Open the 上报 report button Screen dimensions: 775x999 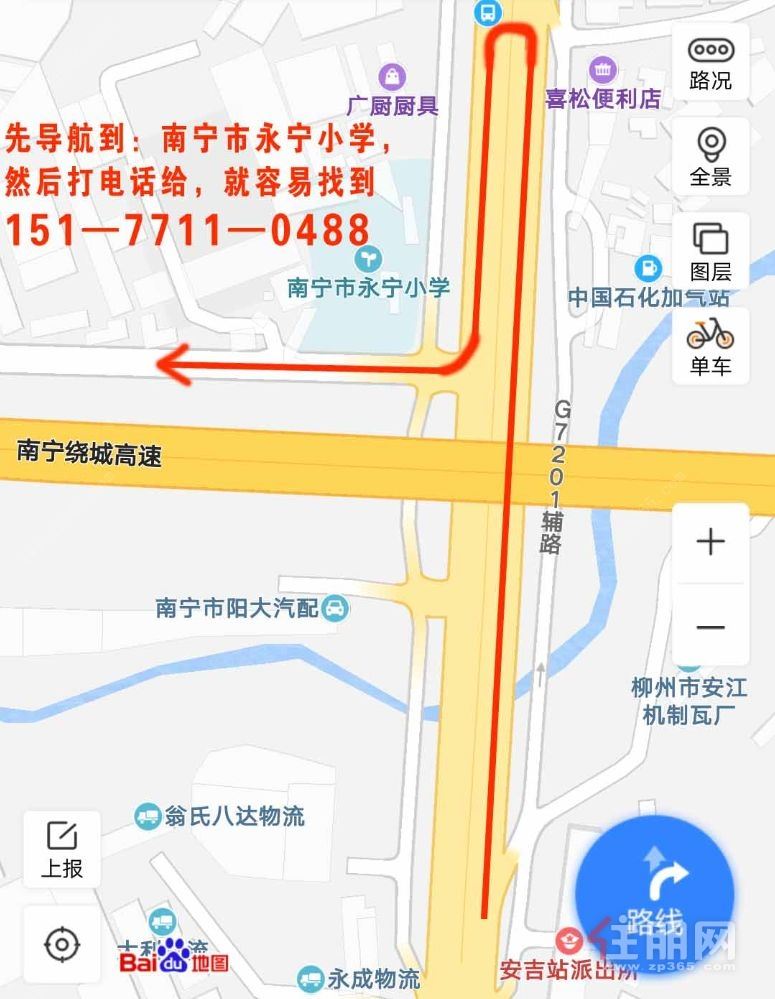tap(62, 849)
